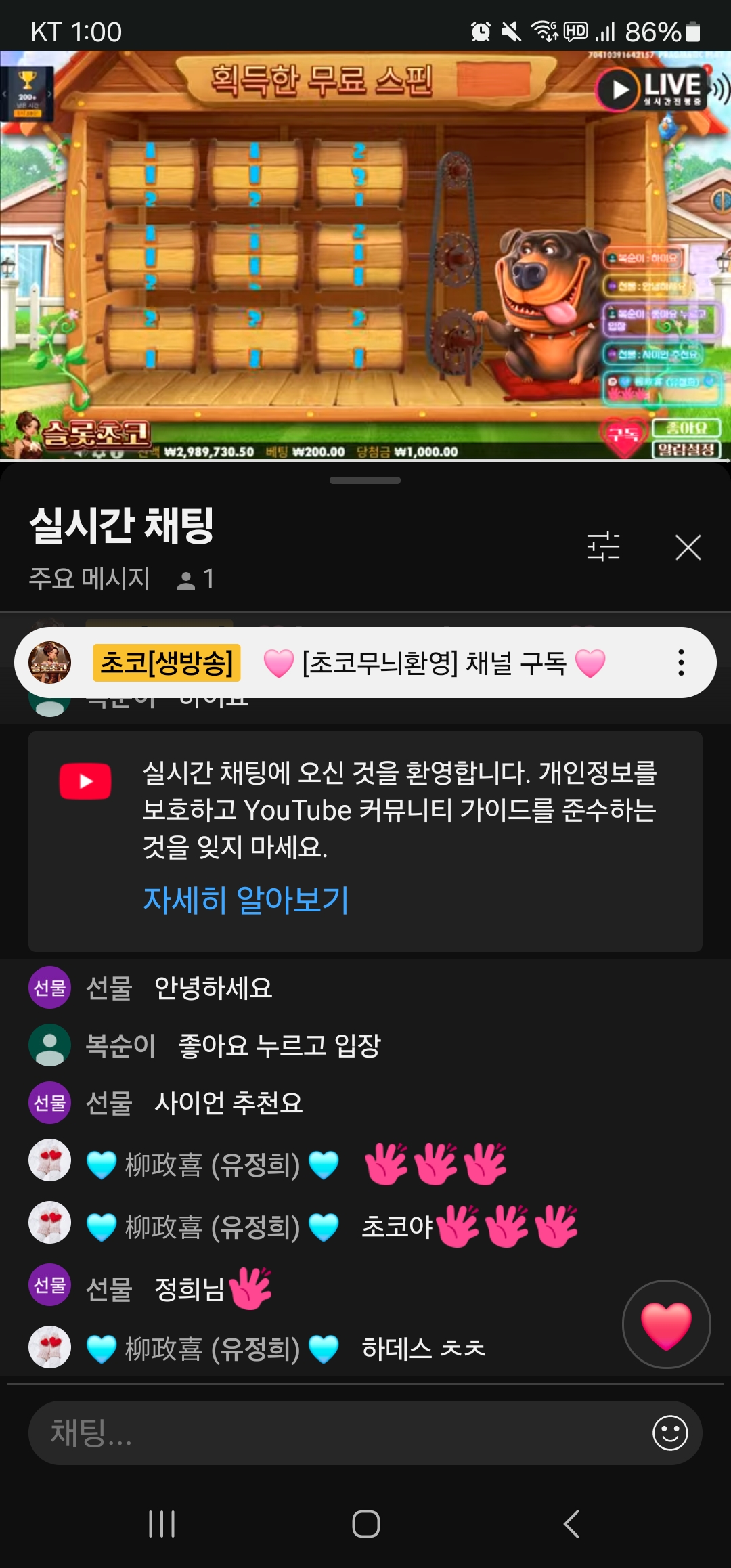Send a heart reaction
Screen dimensions: 731x1568
[666, 1324]
